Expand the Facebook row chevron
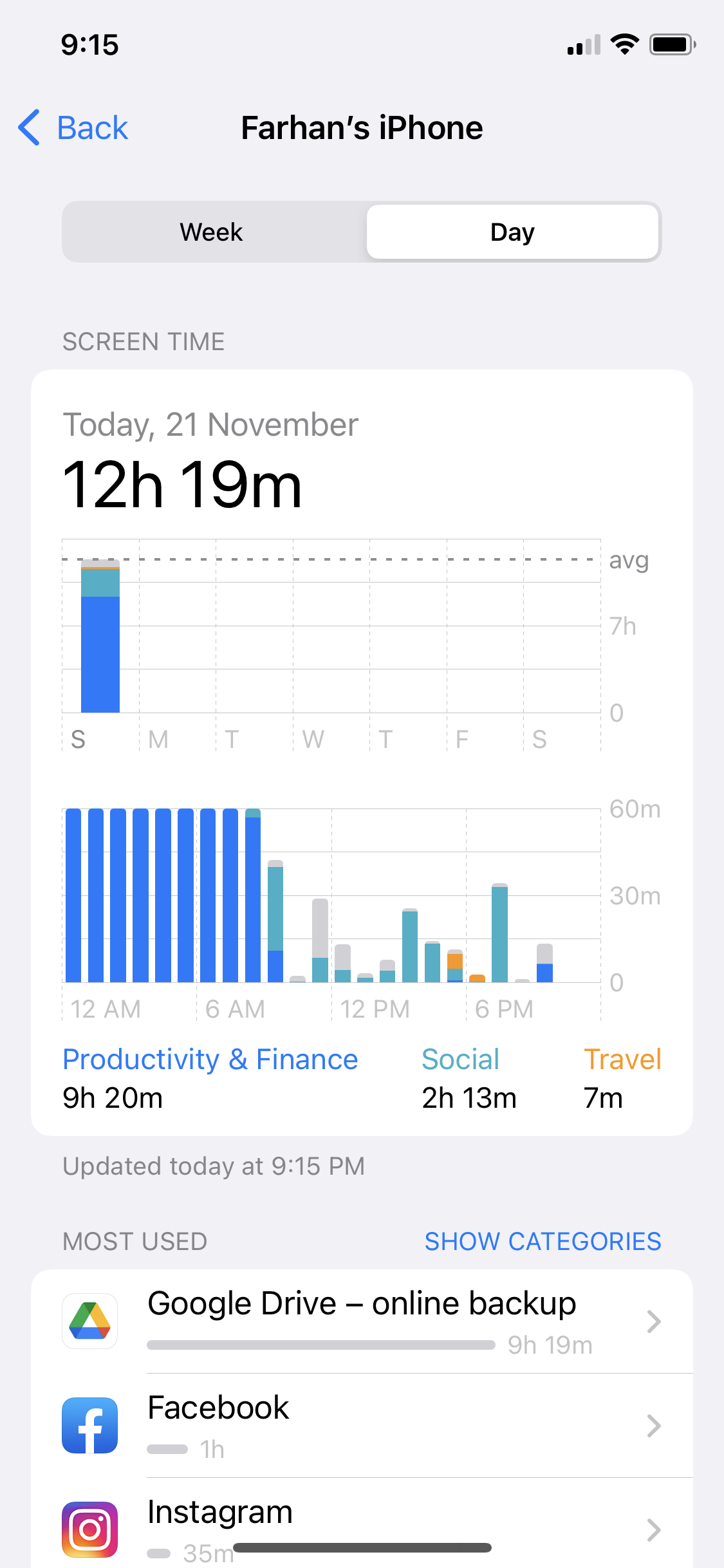Screen dimensions: 724x1568 pyautogui.click(x=654, y=1424)
